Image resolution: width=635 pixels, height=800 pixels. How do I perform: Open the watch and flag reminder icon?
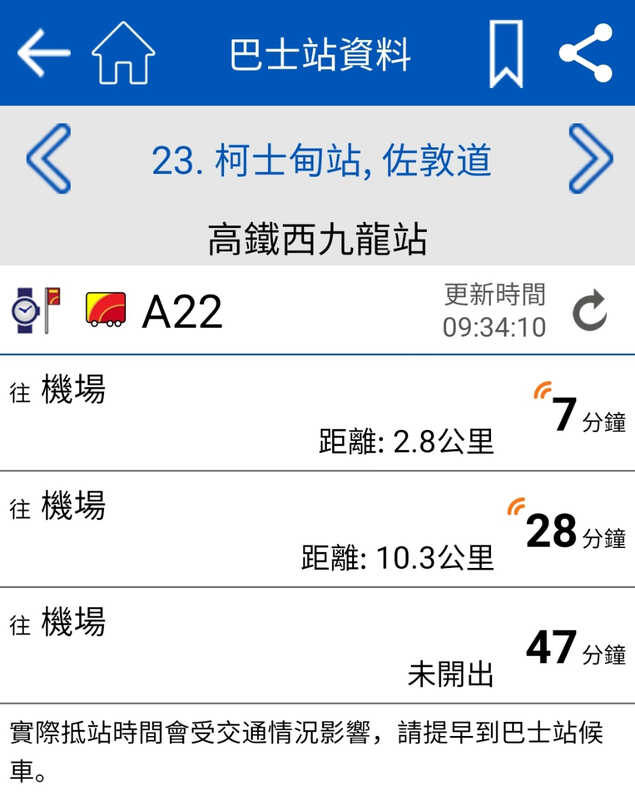coord(36,310)
